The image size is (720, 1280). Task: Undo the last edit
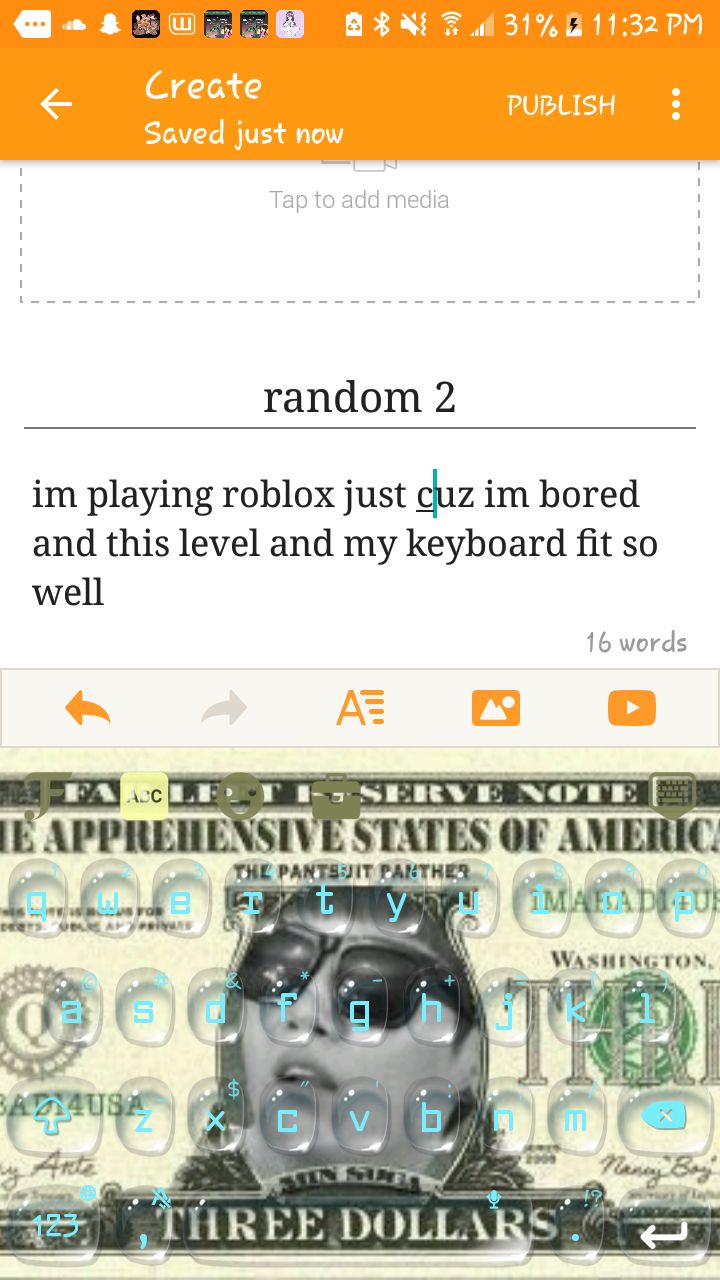point(88,709)
